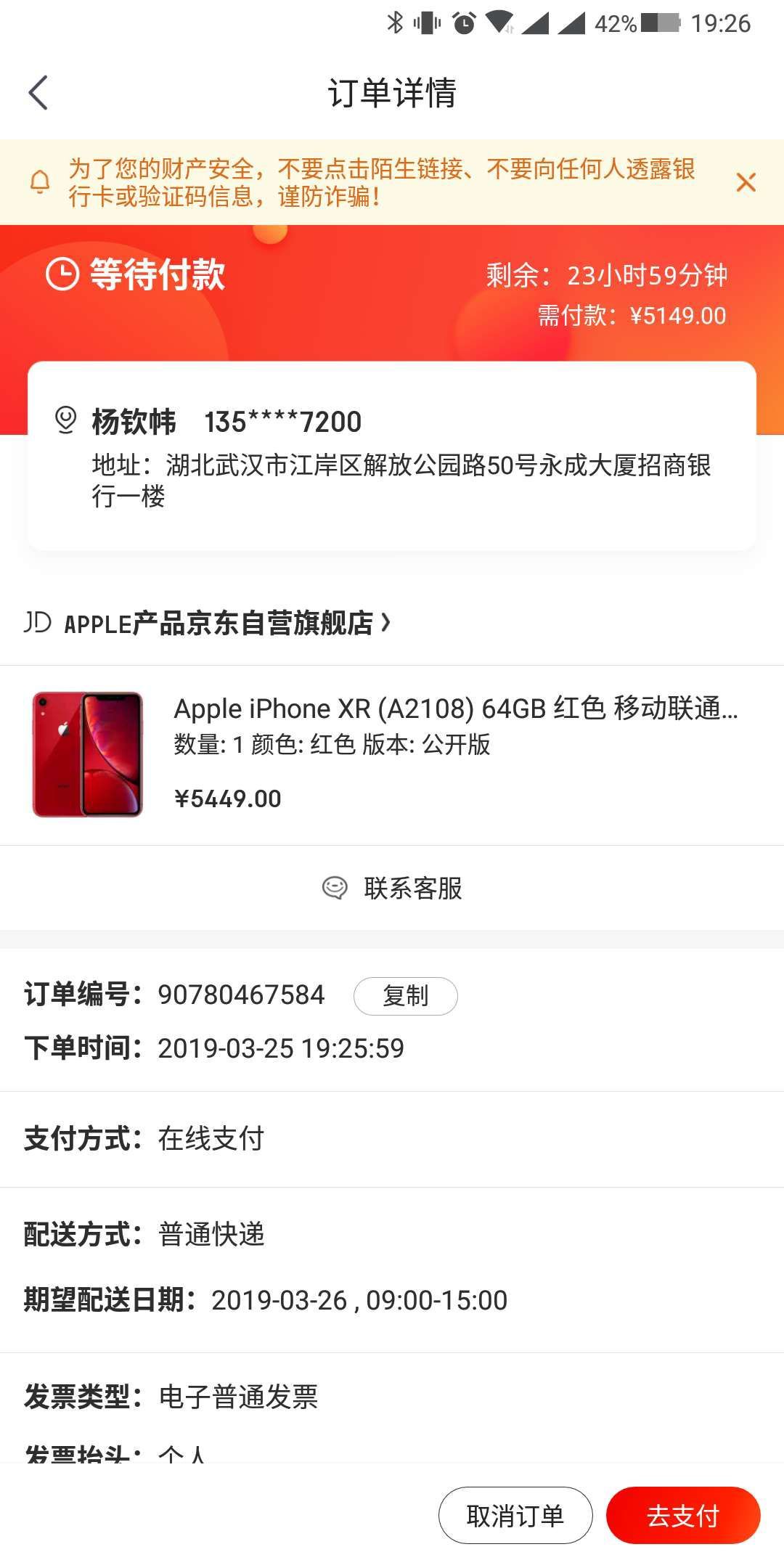Open APPLE产品京东自营旗舰店 store page

(x=218, y=624)
